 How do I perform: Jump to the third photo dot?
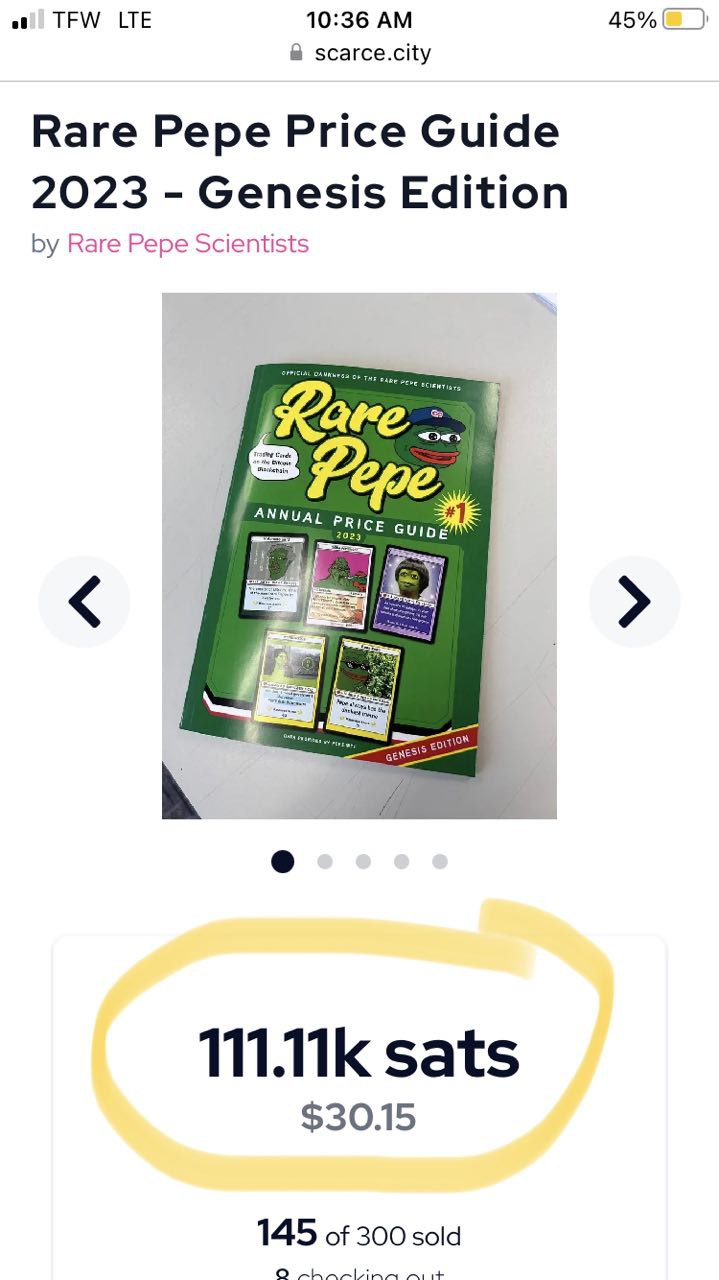(x=363, y=861)
